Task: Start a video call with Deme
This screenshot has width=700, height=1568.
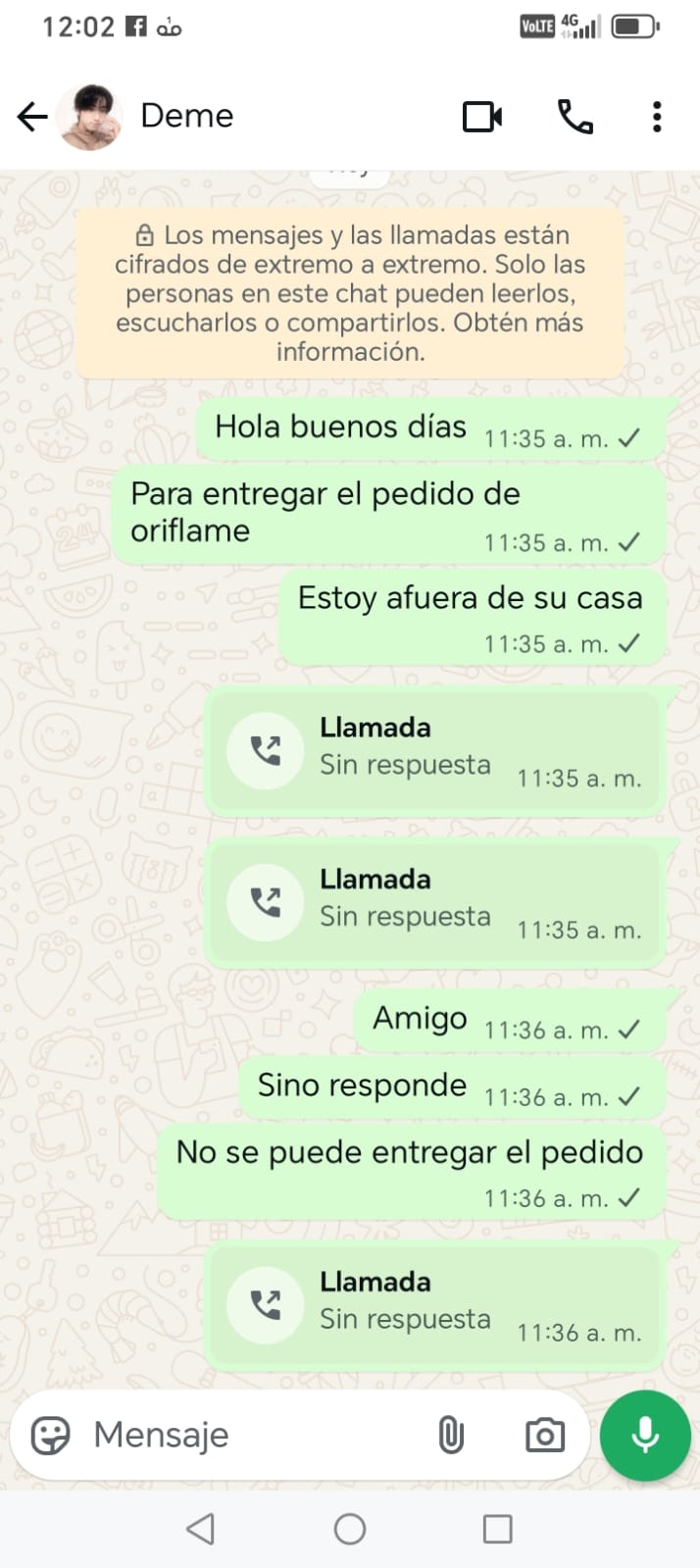Action: click(482, 117)
